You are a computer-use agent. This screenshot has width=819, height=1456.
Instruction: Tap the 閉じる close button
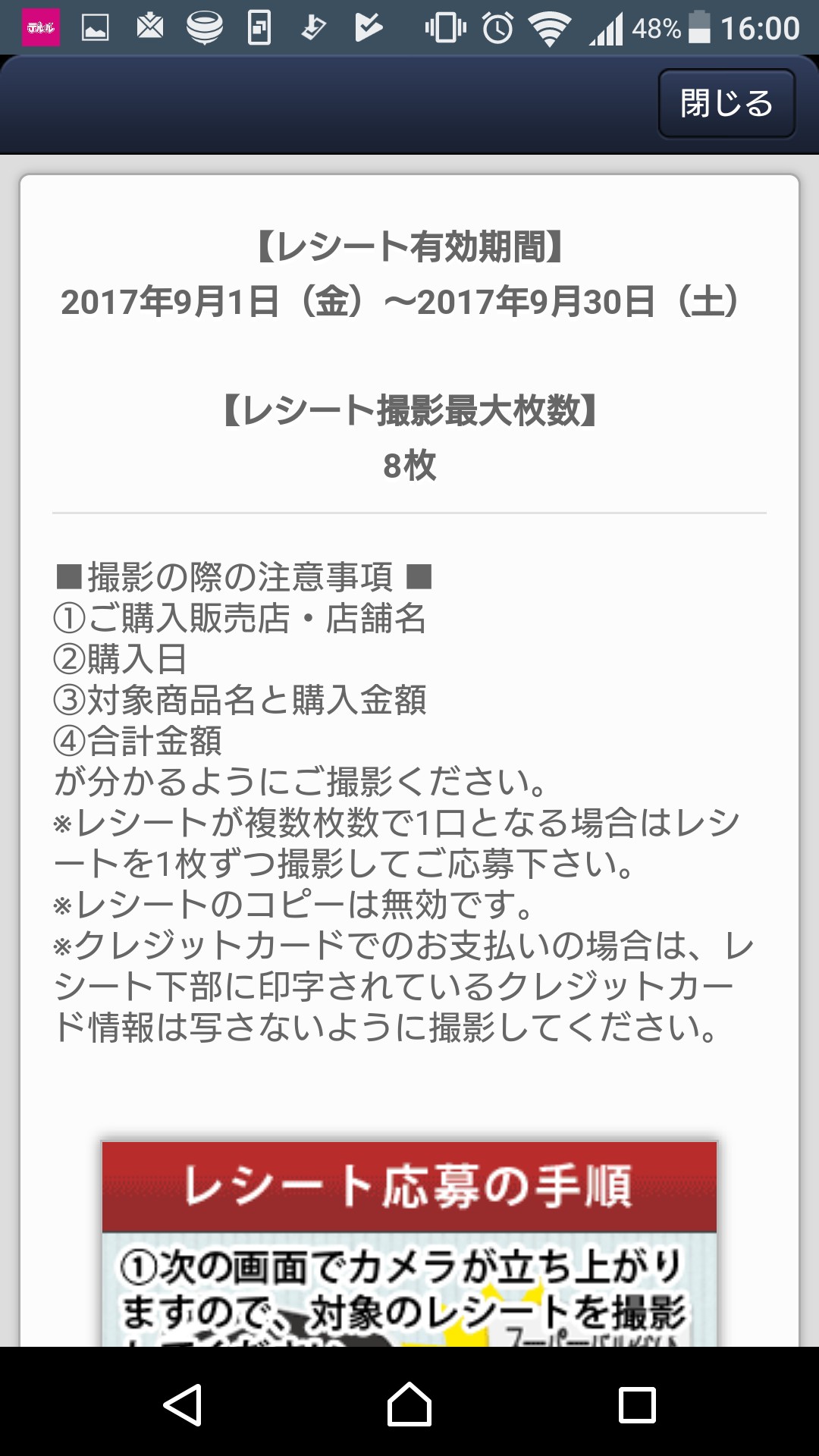coord(726,104)
